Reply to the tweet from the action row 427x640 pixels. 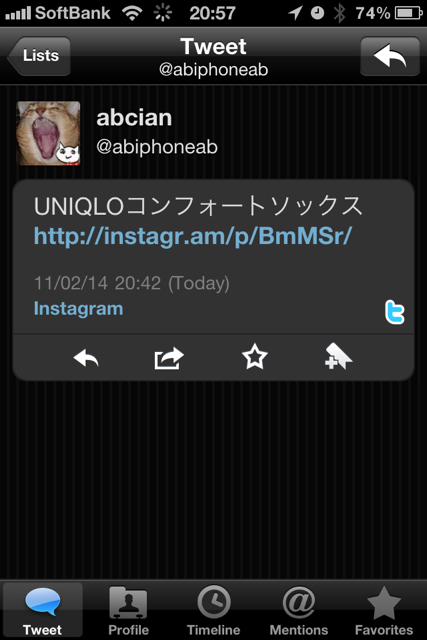click(x=86, y=359)
